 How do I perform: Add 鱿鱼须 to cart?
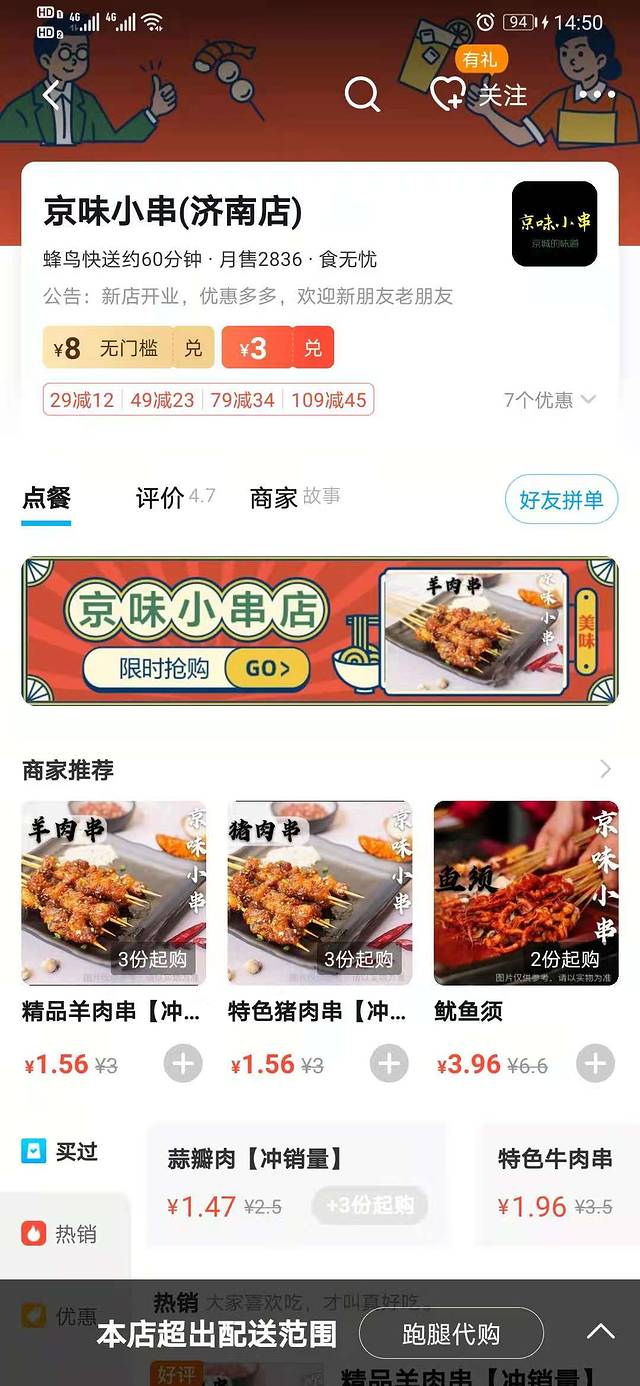coord(595,1064)
